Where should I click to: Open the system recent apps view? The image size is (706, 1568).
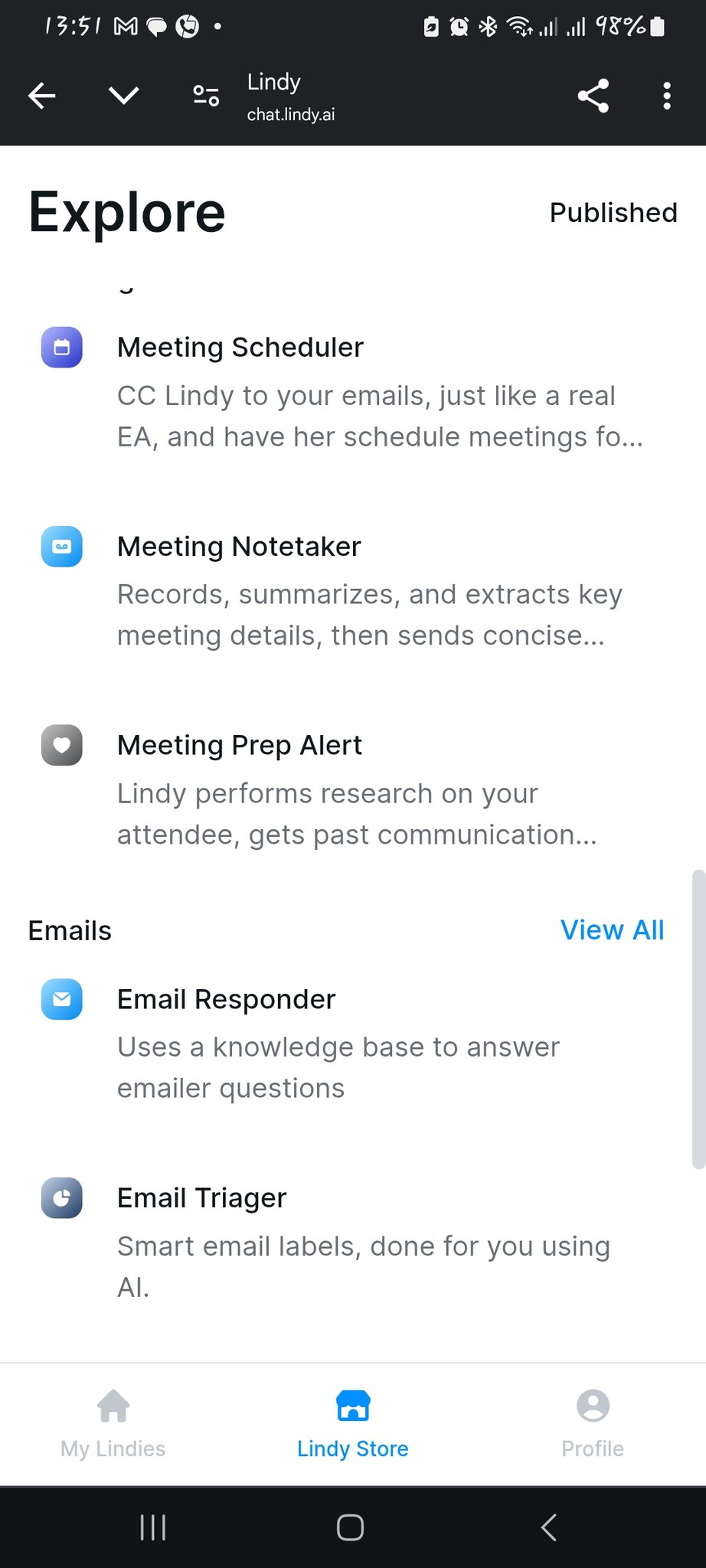pyautogui.click(x=153, y=1527)
